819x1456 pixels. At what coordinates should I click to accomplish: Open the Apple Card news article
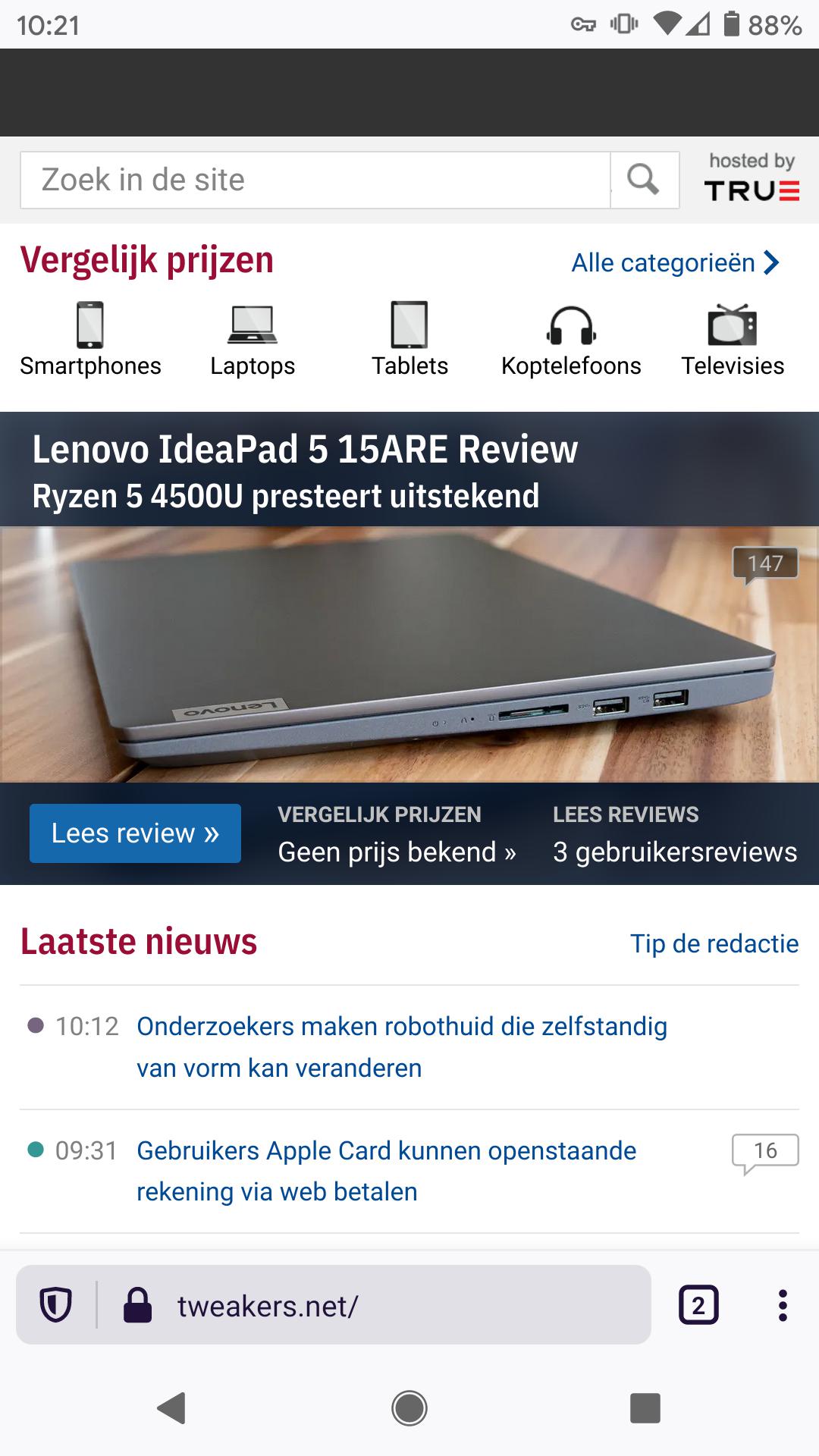386,1171
